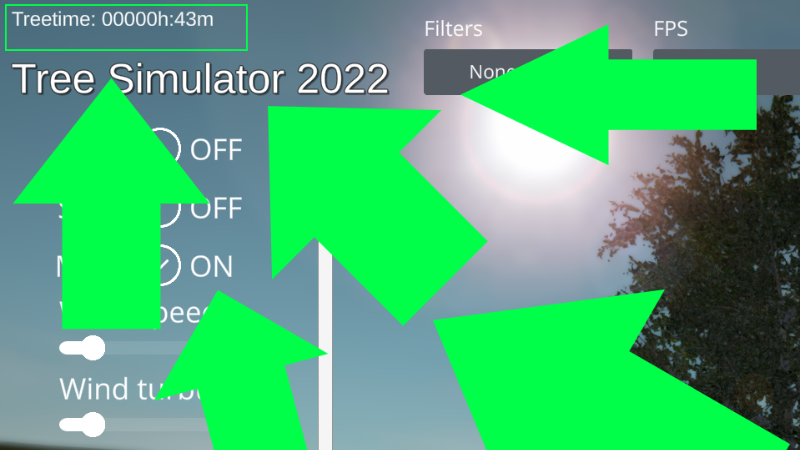Tap the wind speed slider handle
This screenshot has width=800, height=450.
[93, 348]
